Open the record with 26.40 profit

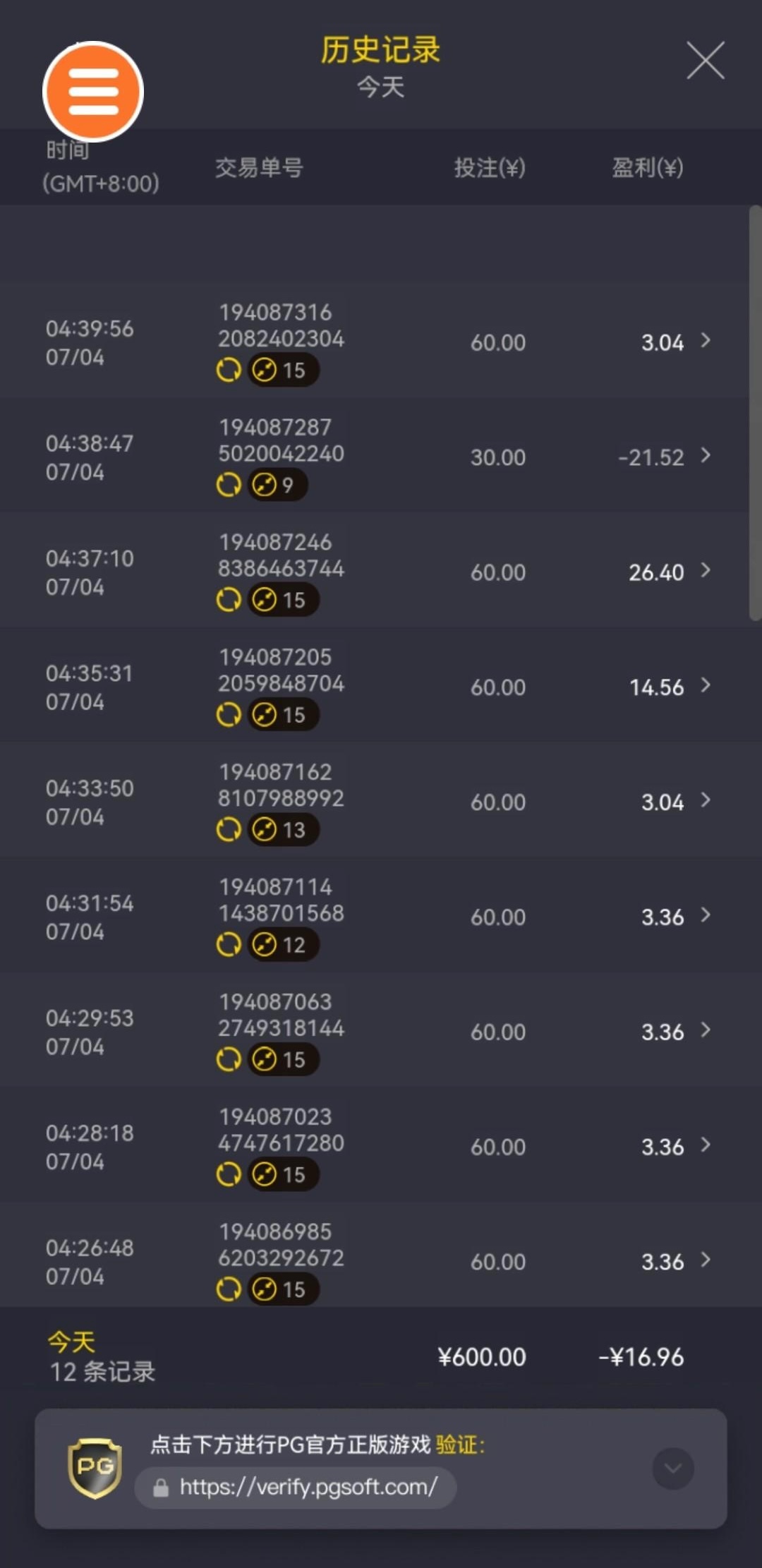tap(374, 571)
